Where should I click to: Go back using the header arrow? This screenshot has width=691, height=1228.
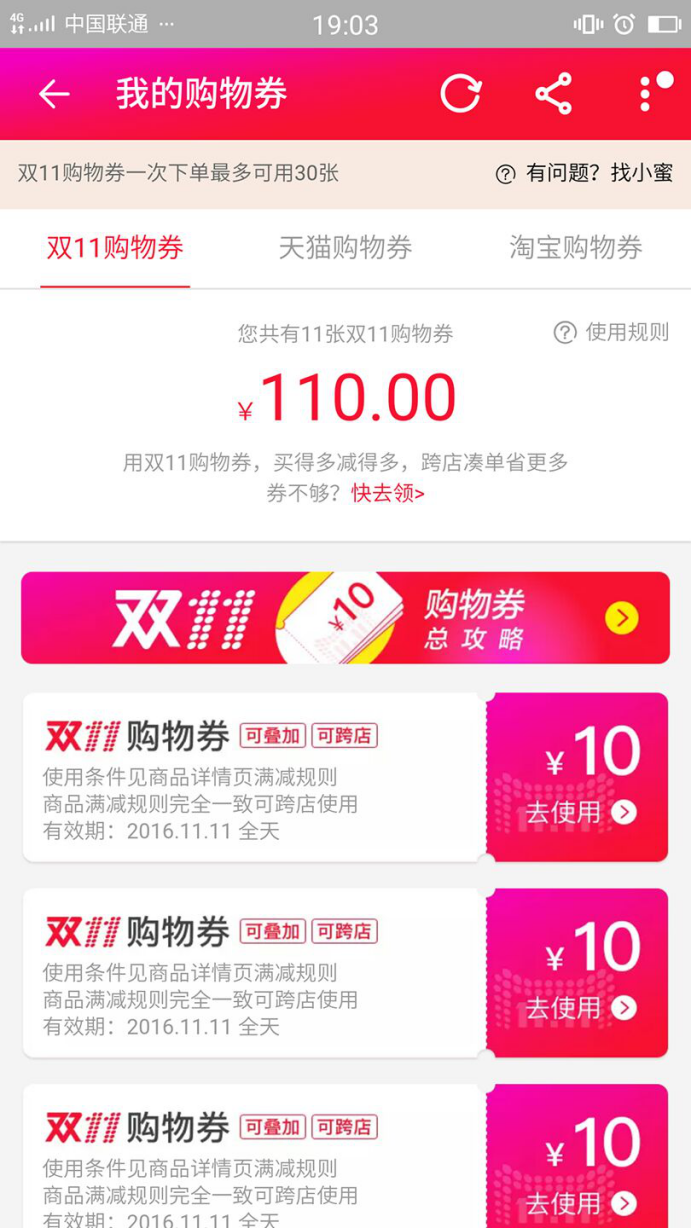click(54, 95)
